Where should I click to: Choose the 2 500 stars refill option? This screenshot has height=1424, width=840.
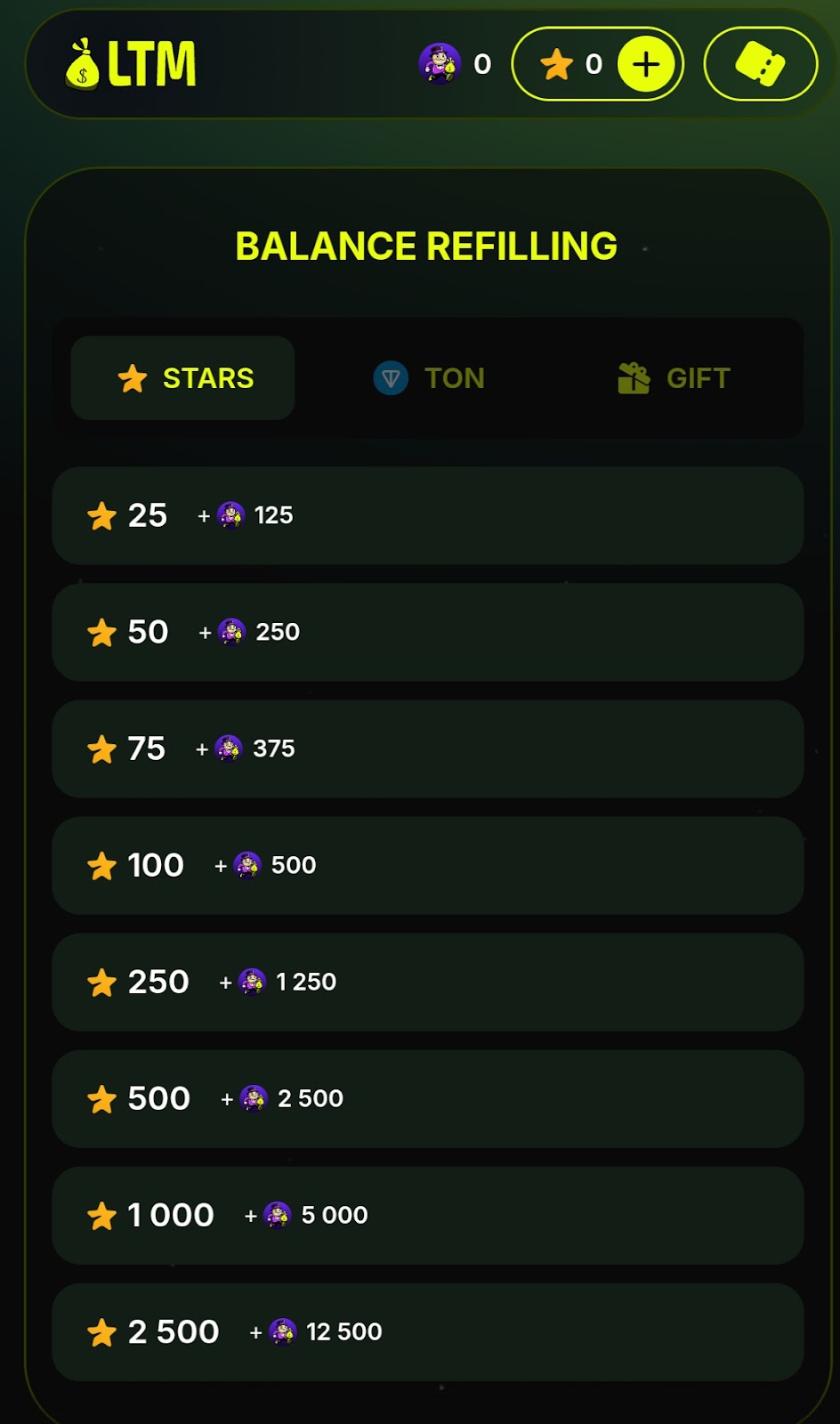point(428,1331)
